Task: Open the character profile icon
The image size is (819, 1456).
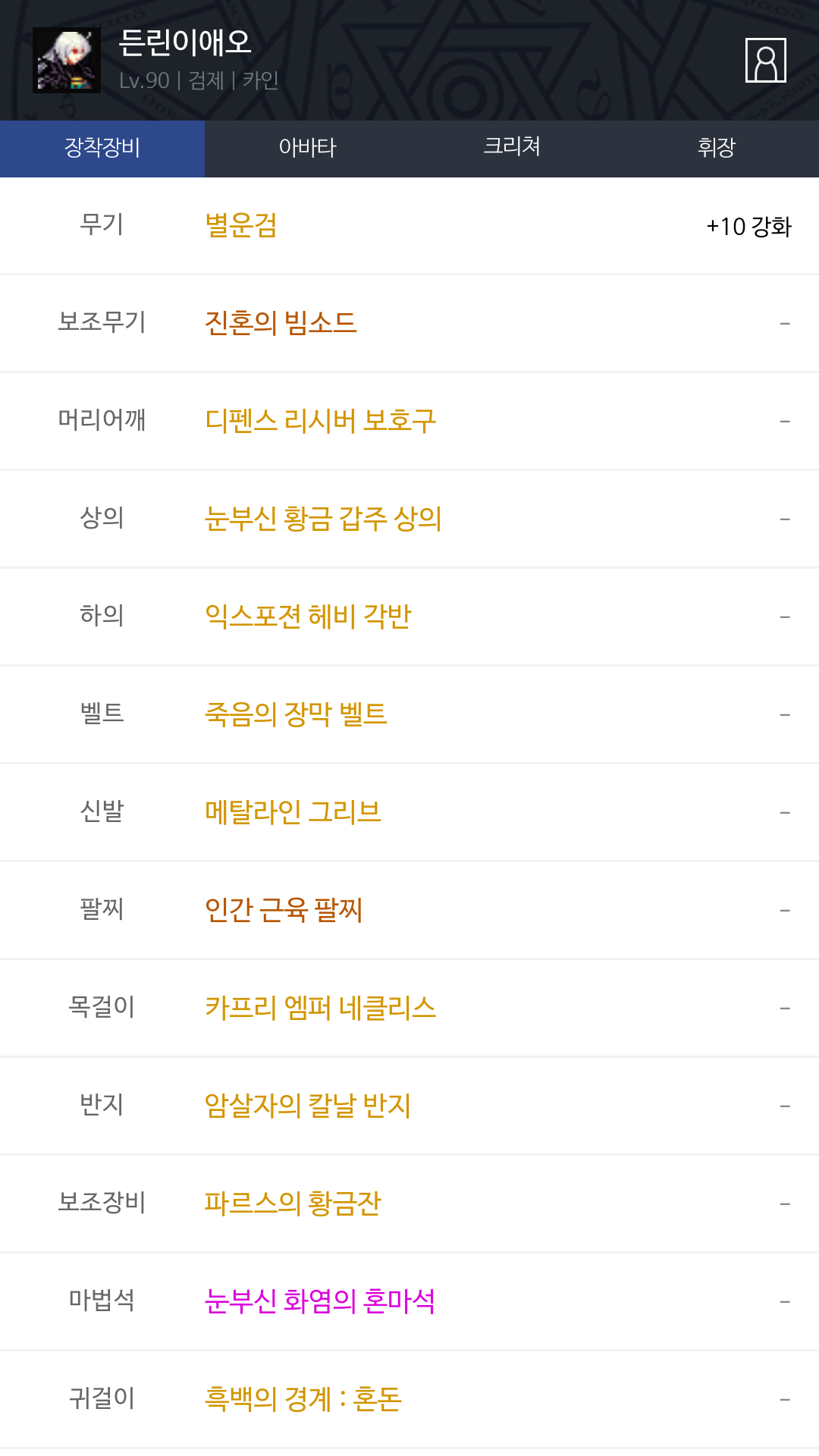Action: pos(766,60)
